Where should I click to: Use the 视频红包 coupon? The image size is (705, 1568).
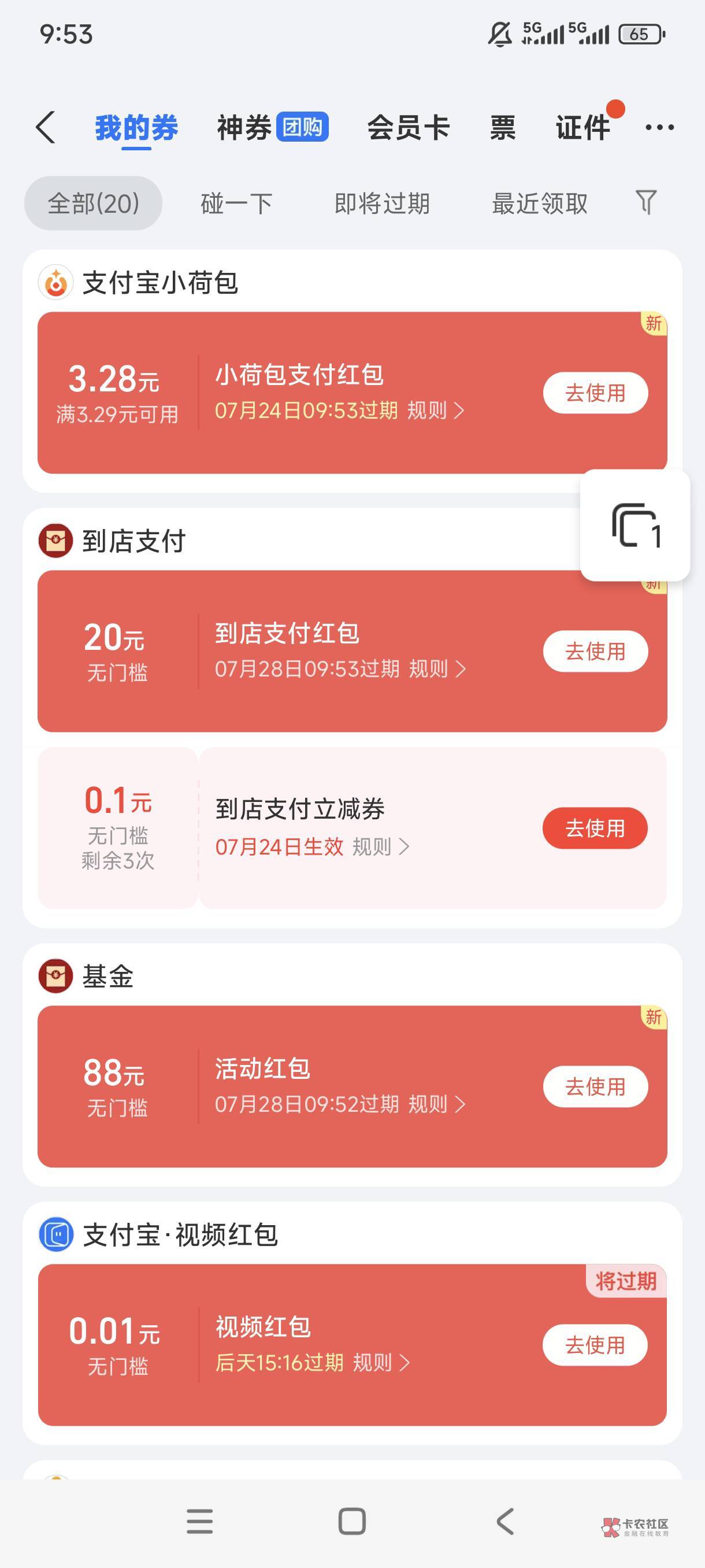(595, 1345)
